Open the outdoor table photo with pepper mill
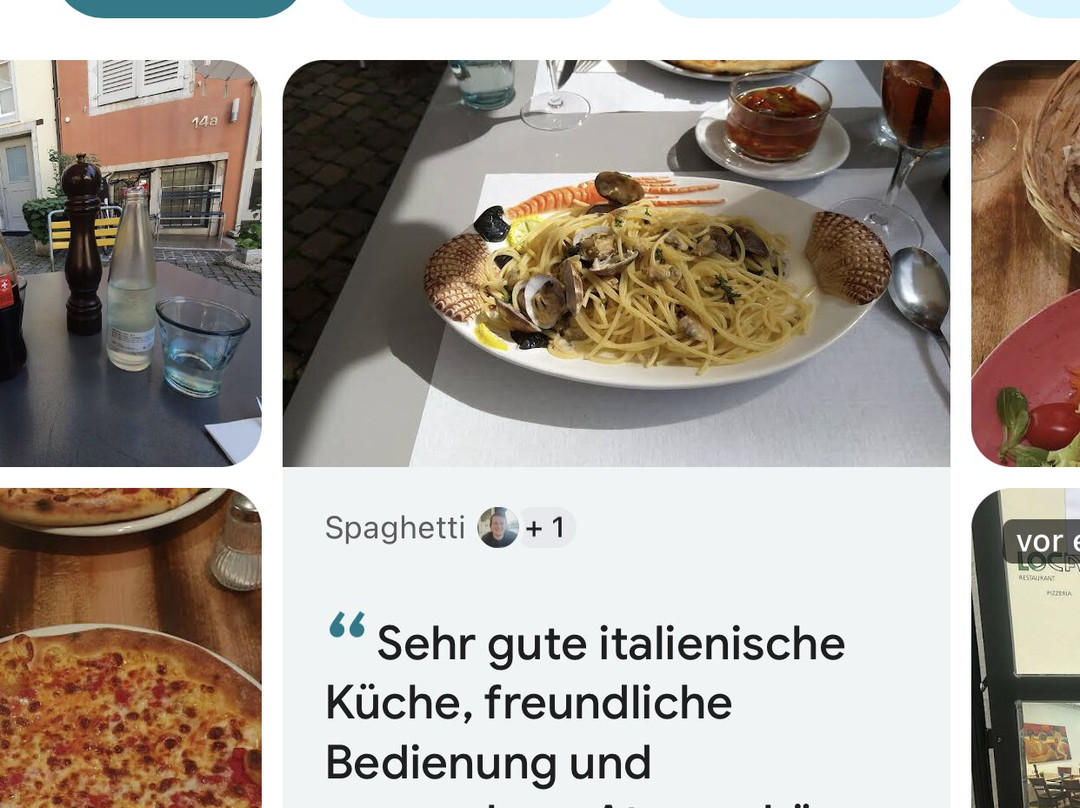1080x808 pixels. coord(130,263)
